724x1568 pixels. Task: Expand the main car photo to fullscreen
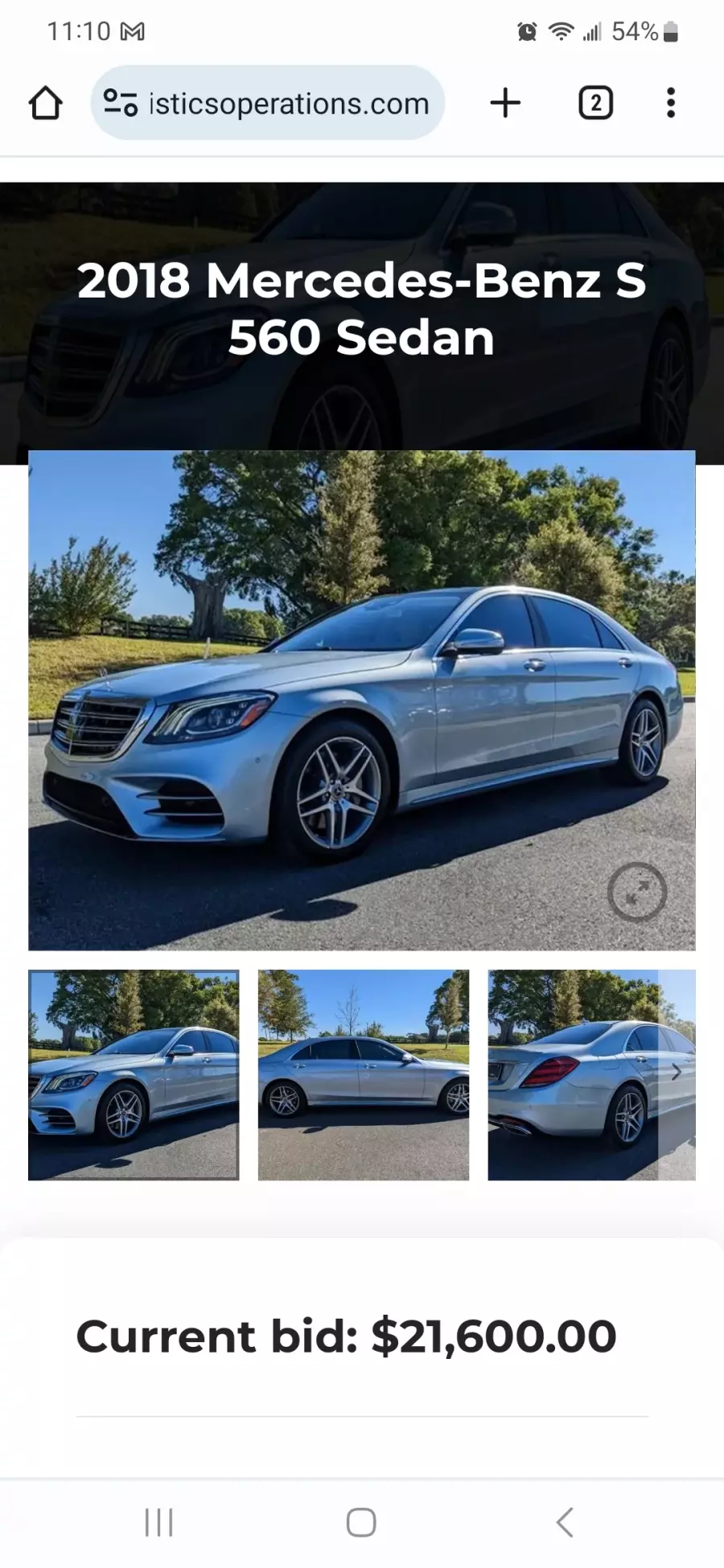coord(637,892)
